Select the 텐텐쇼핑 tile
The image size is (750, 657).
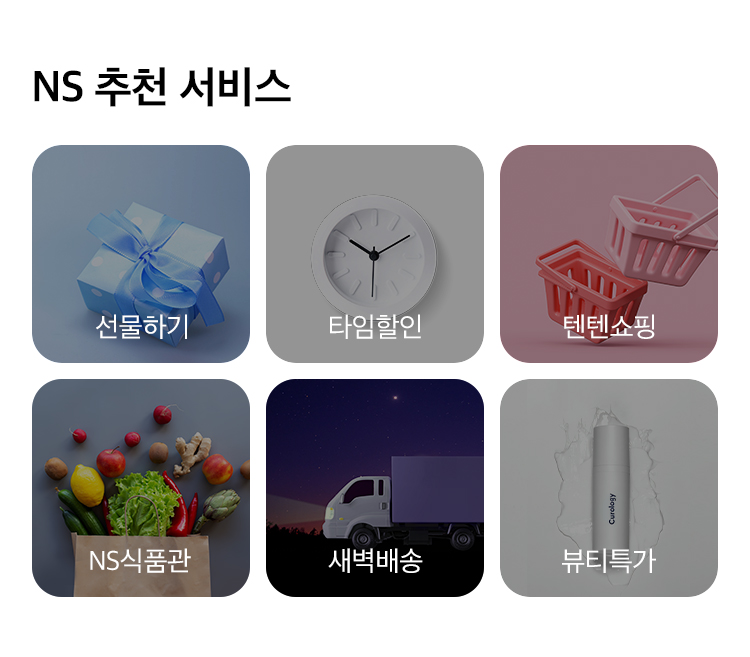[609, 254]
